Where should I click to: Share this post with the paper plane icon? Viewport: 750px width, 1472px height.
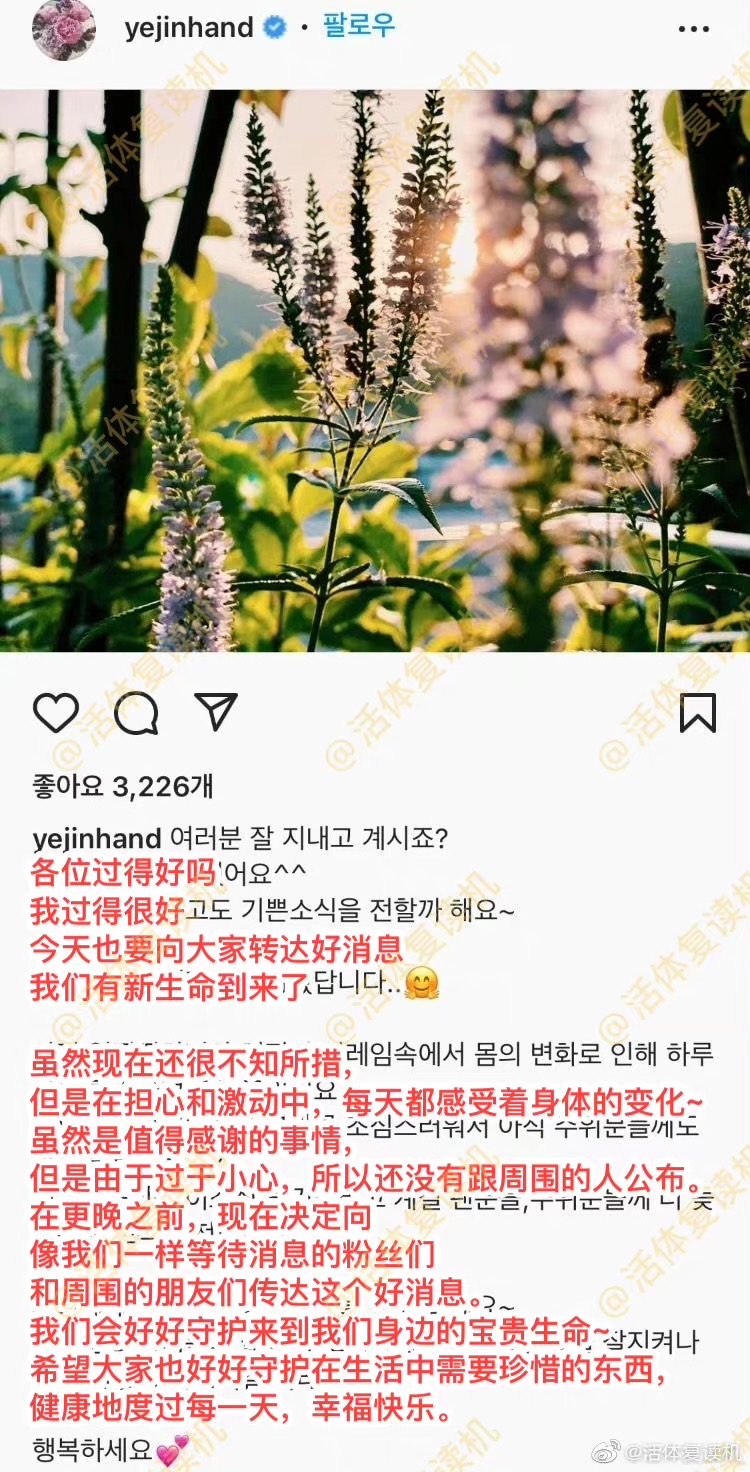tap(216, 712)
